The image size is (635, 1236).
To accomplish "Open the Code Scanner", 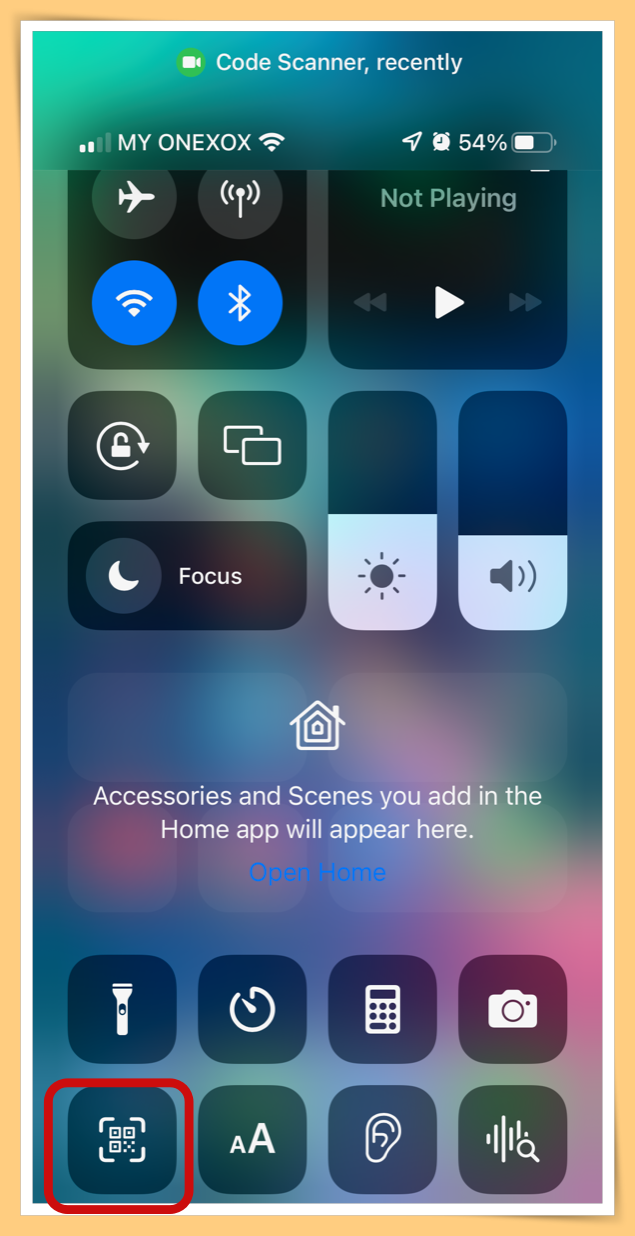I will click(122, 1139).
